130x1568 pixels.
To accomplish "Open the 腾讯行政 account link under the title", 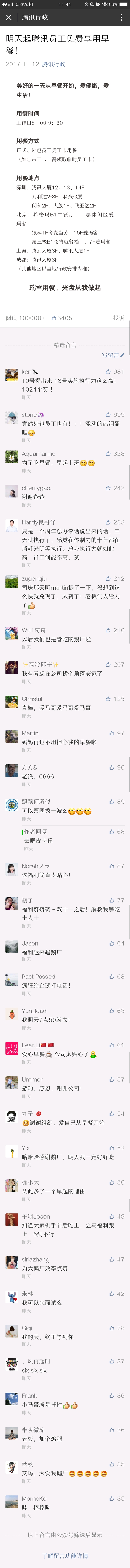I will click(x=54, y=64).
